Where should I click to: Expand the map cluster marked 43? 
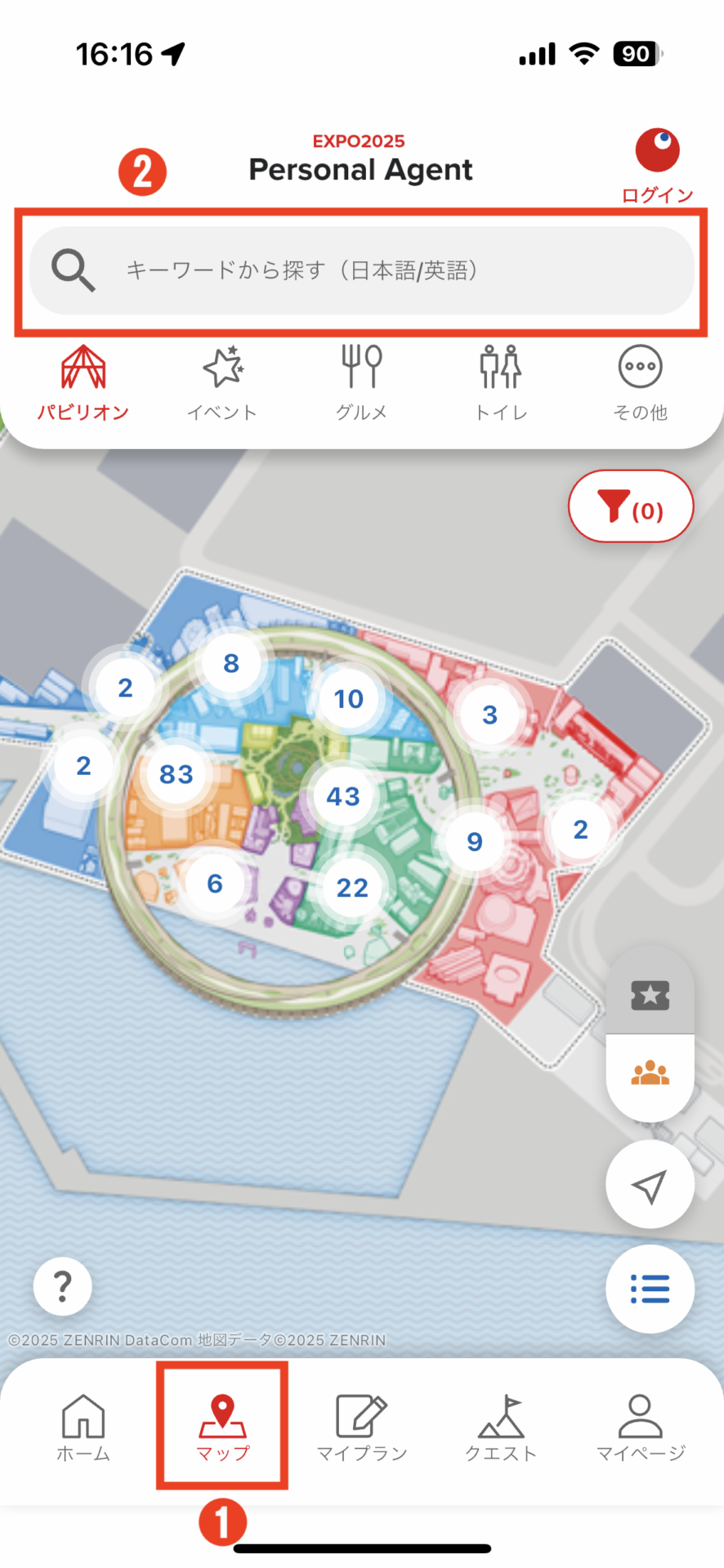(x=342, y=796)
